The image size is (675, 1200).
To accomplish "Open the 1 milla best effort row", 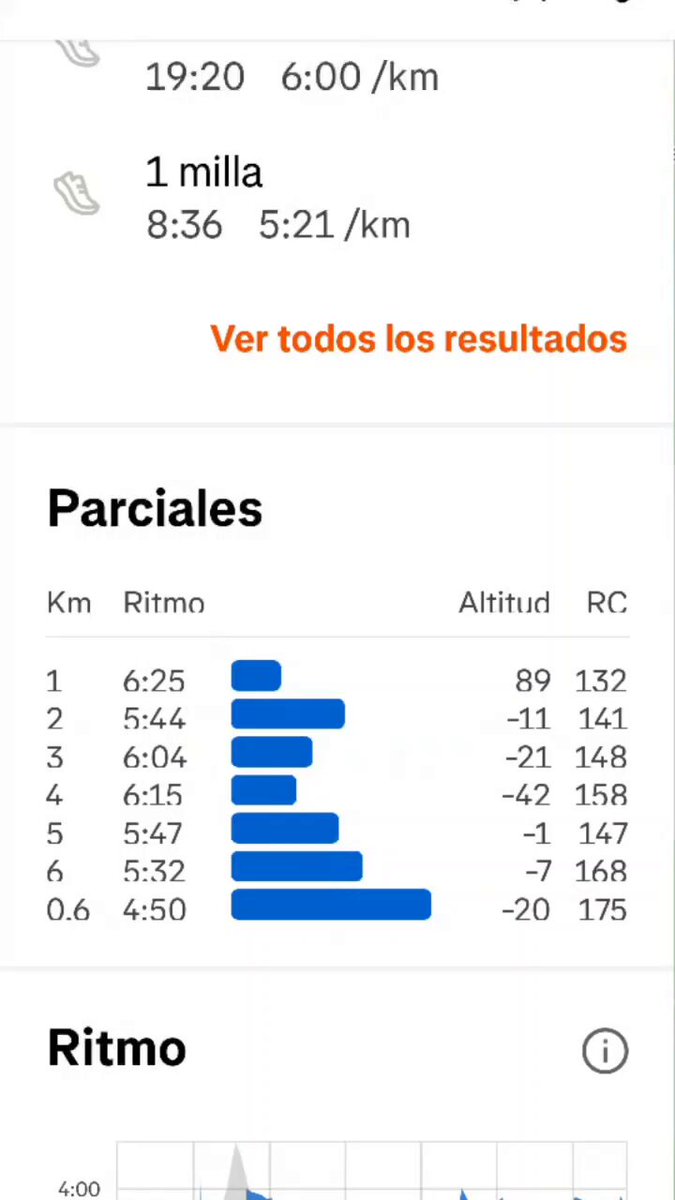I will (337, 198).
